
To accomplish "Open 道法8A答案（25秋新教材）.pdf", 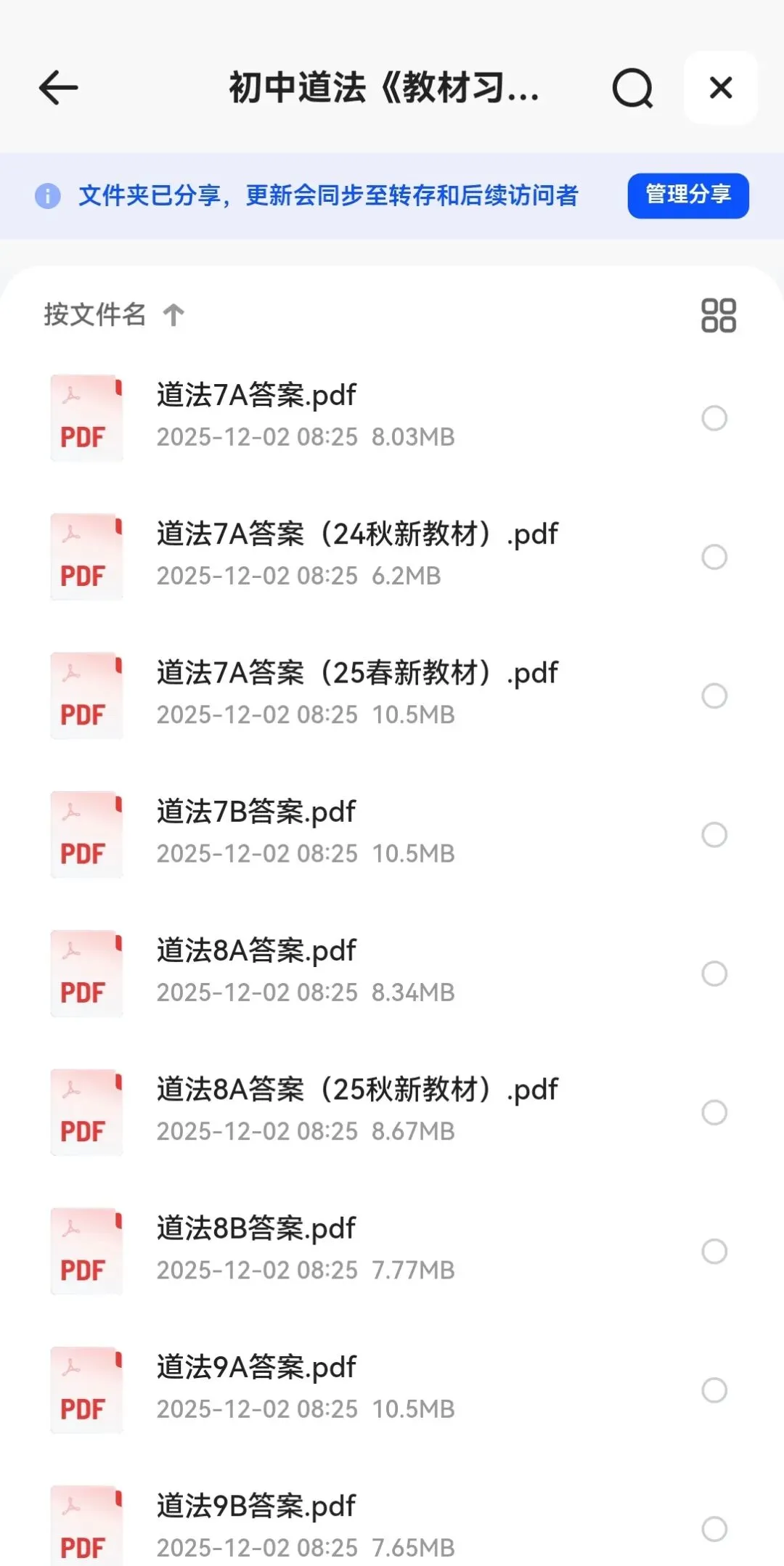I will (357, 1090).
